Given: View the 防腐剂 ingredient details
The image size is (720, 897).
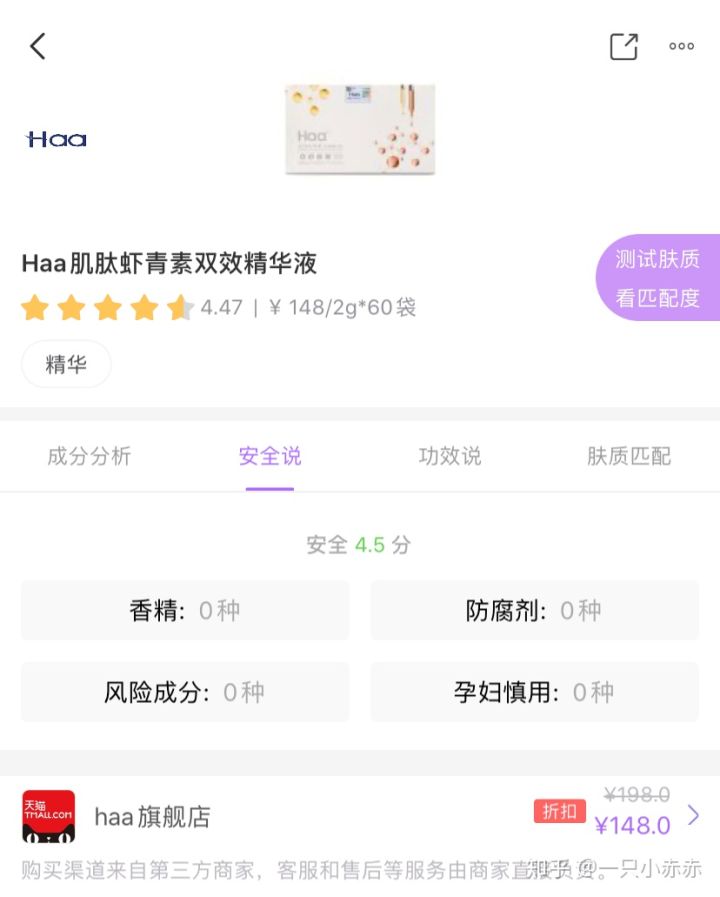Looking at the screenshot, I should tap(534, 610).
